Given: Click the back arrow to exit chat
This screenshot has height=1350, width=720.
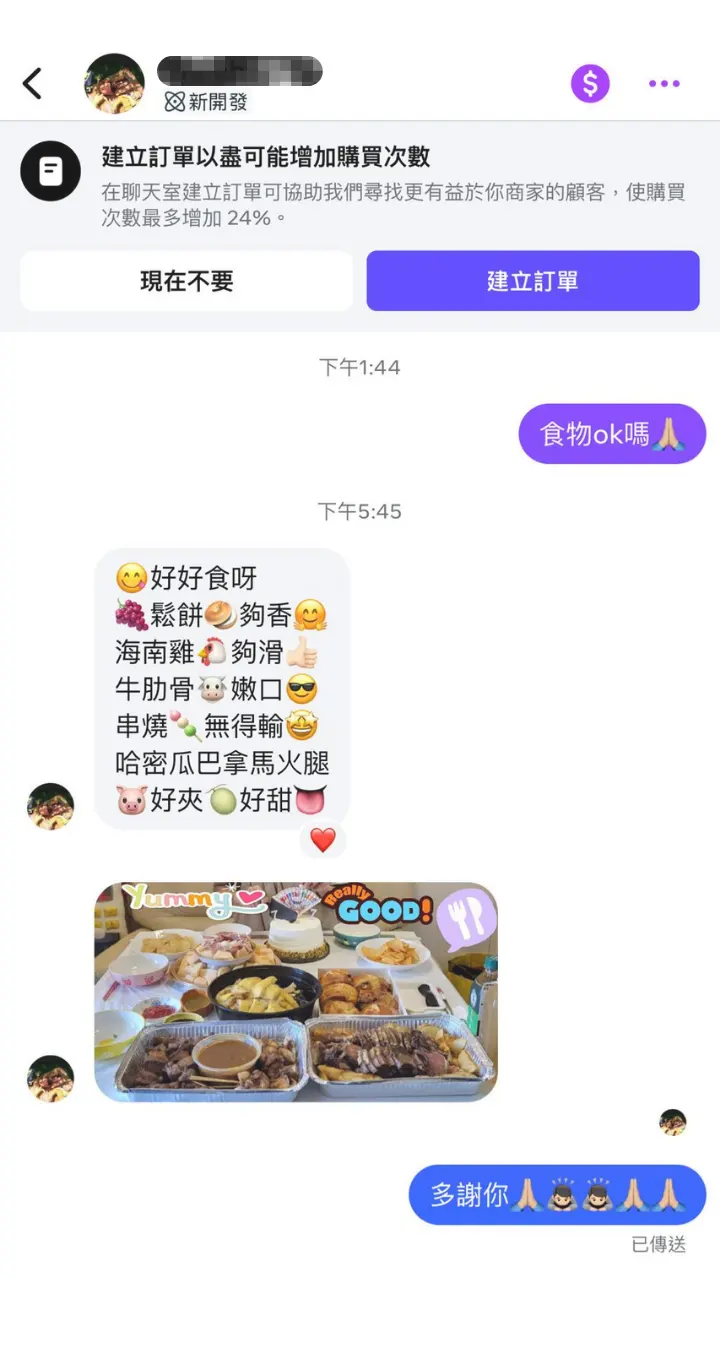Looking at the screenshot, I should (x=33, y=83).
